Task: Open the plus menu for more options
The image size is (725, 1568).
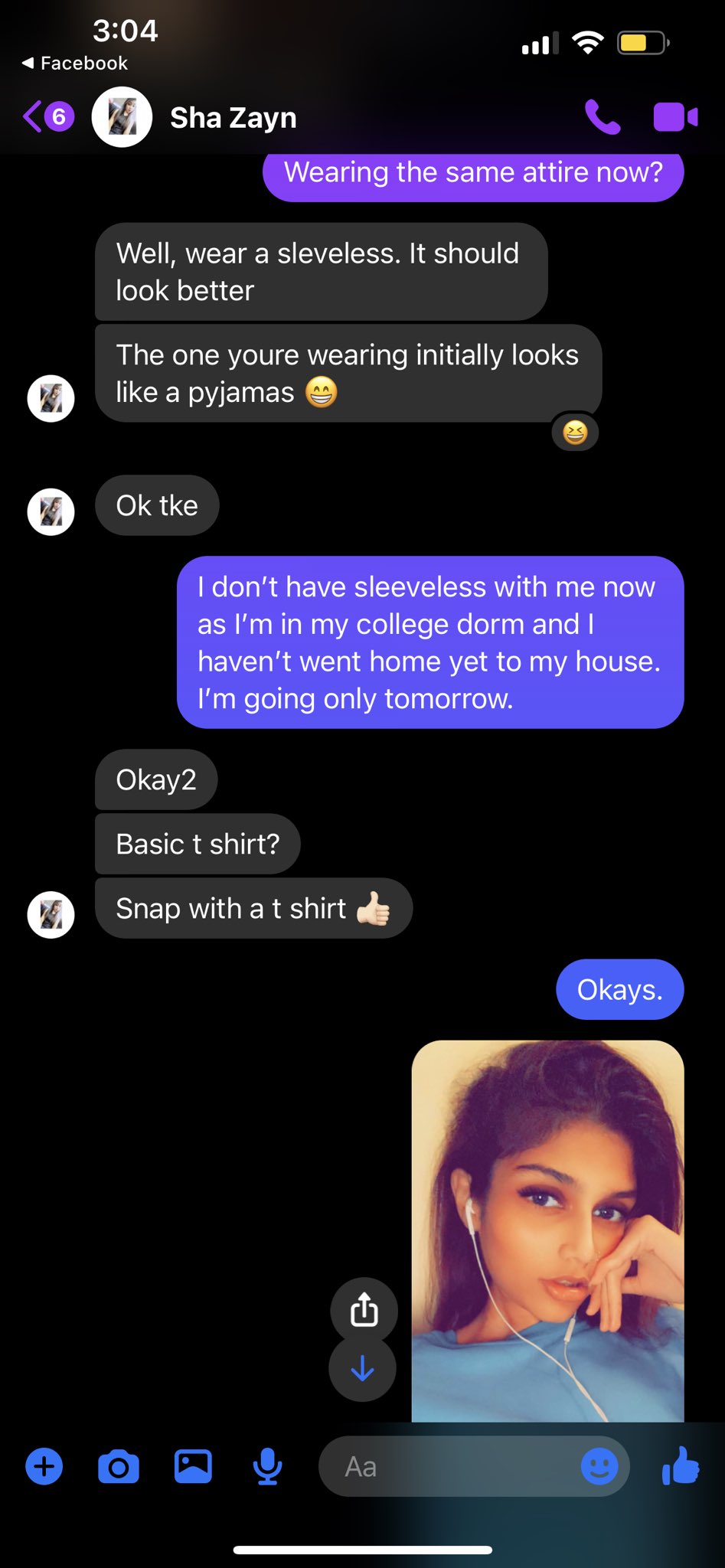Action: tap(44, 1467)
